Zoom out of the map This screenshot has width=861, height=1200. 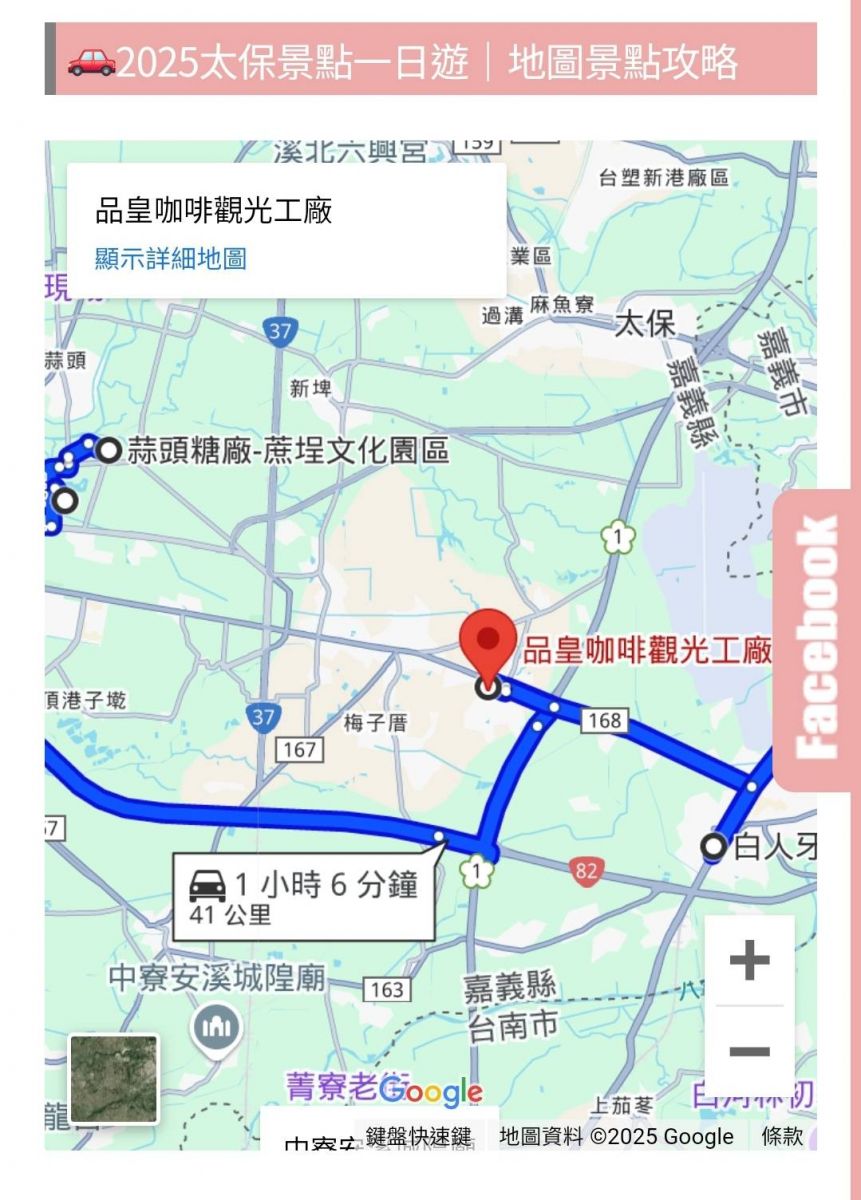(749, 1051)
